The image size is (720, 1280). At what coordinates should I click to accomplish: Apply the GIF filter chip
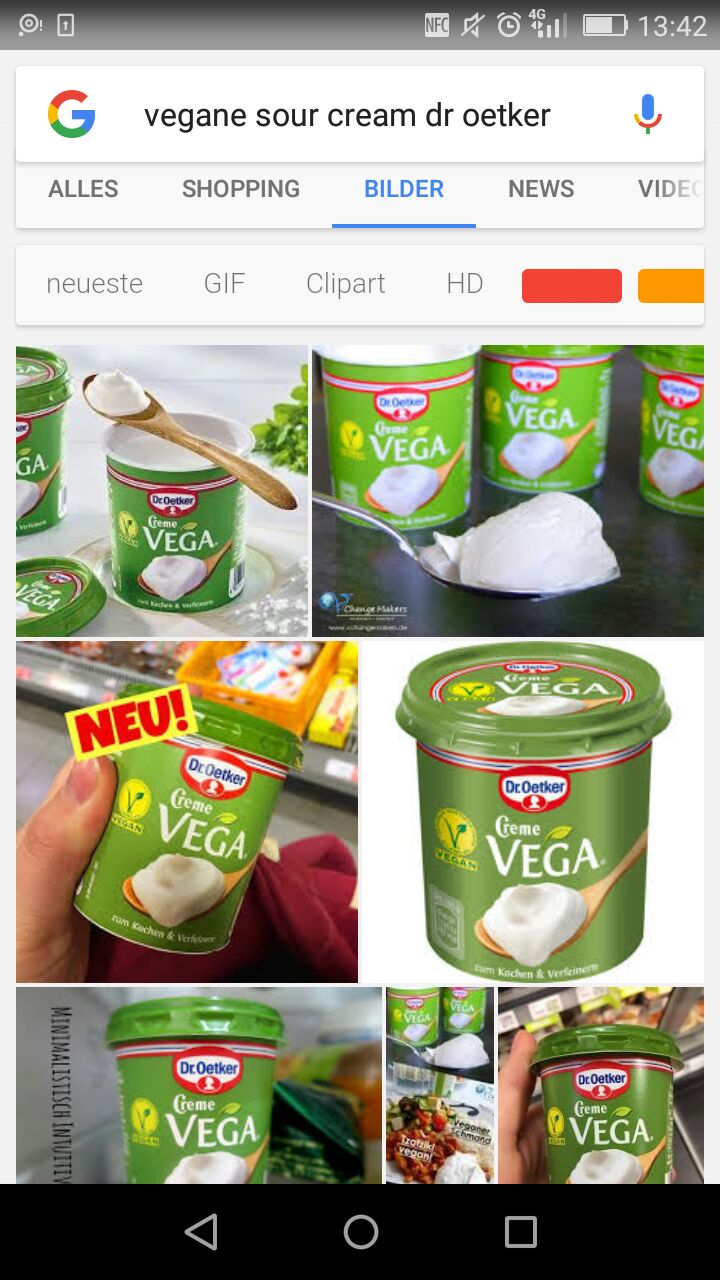coord(224,284)
